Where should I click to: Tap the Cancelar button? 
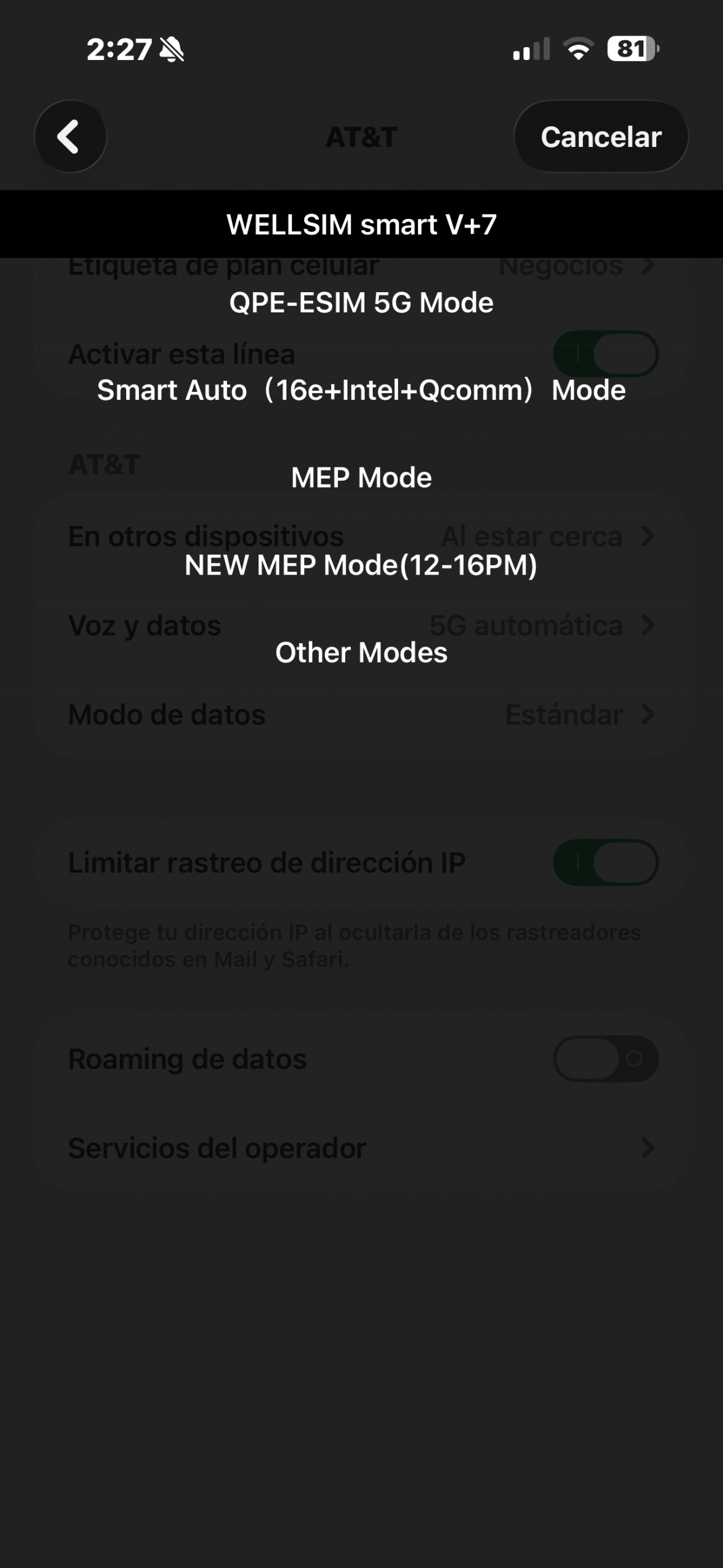[x=601, y=137]
